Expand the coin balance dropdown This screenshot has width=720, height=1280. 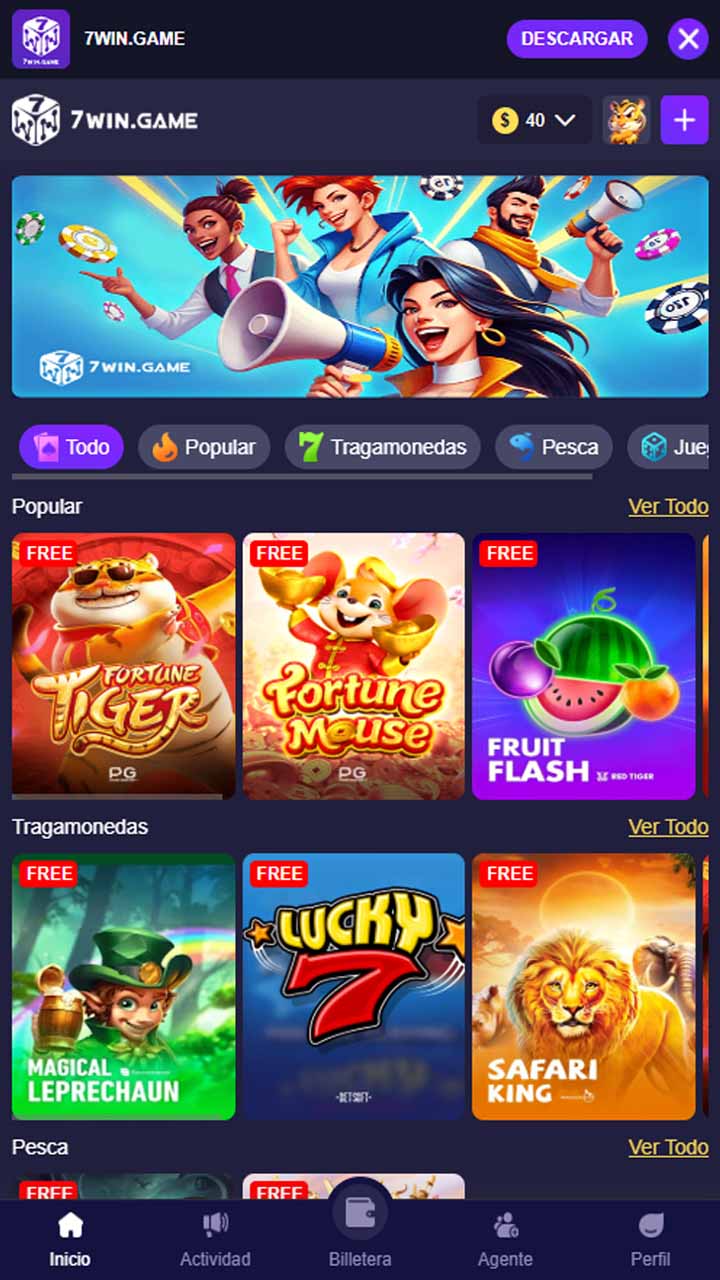(536, 120)
